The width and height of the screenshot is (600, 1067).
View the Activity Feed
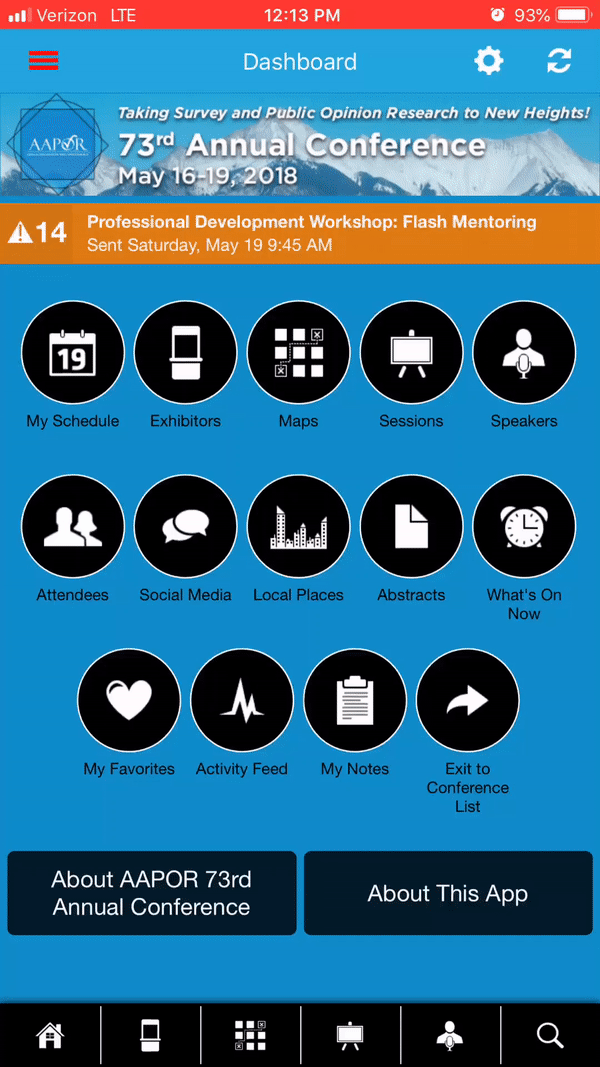click(242, 701)
